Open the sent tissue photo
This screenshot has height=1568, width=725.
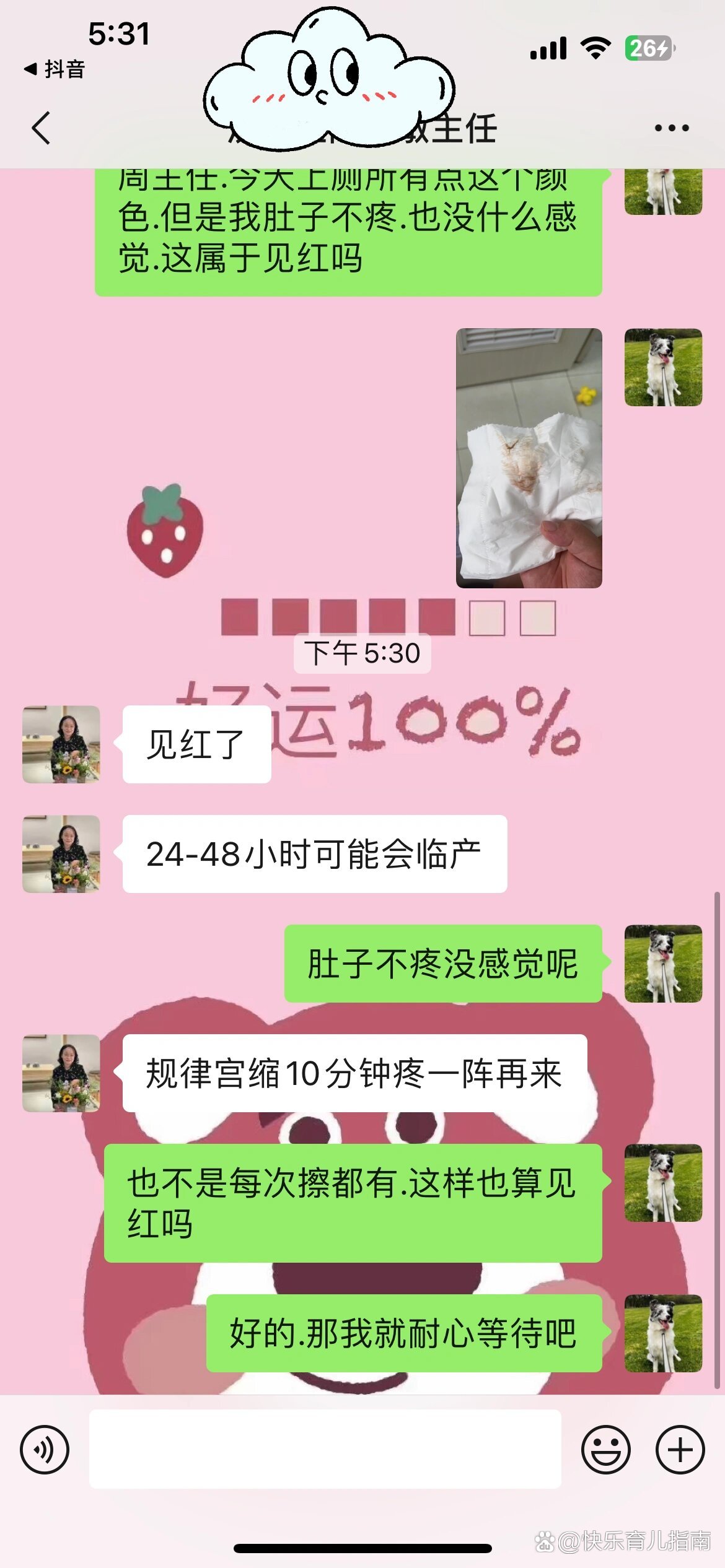529,458
